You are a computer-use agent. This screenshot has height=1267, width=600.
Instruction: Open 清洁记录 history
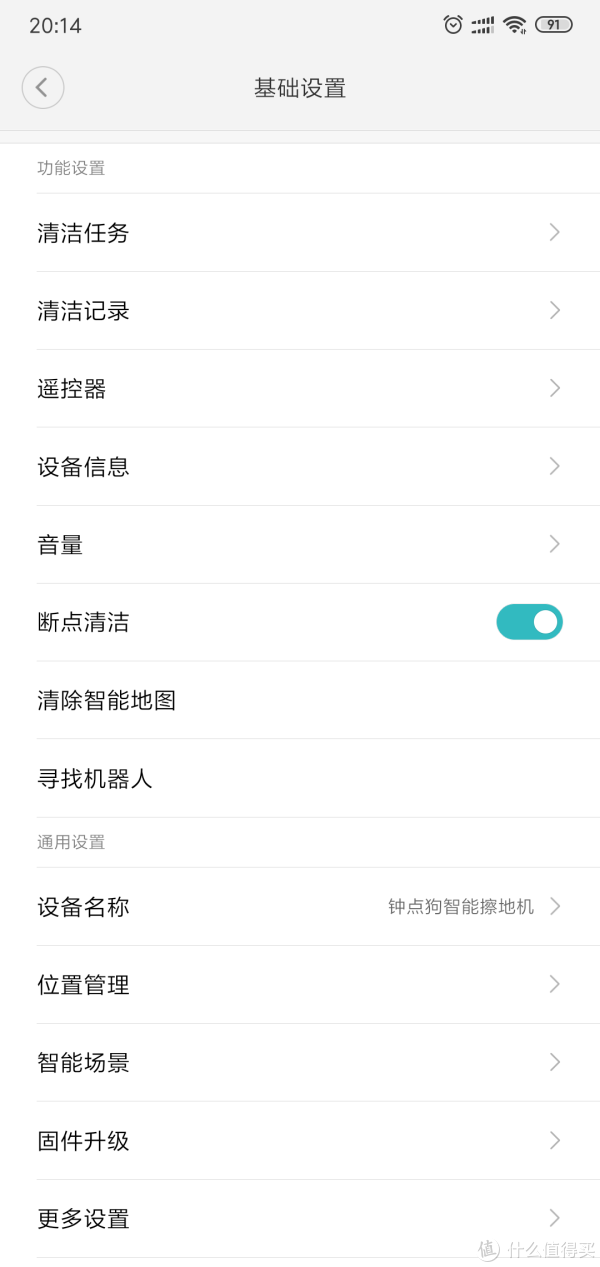[x=300, y=311]
